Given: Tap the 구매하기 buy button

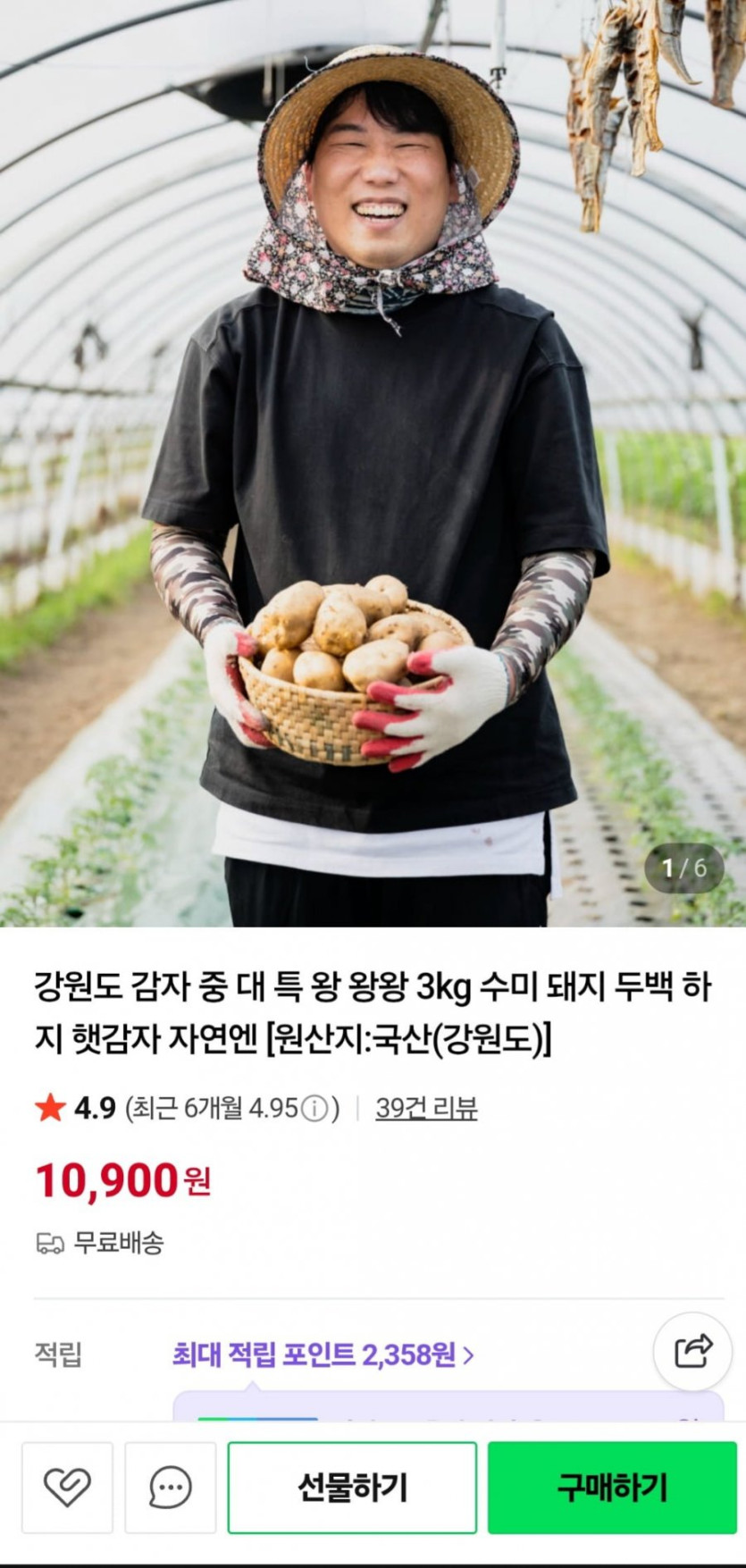Looking at the screenshot, I should point(612,1488).
